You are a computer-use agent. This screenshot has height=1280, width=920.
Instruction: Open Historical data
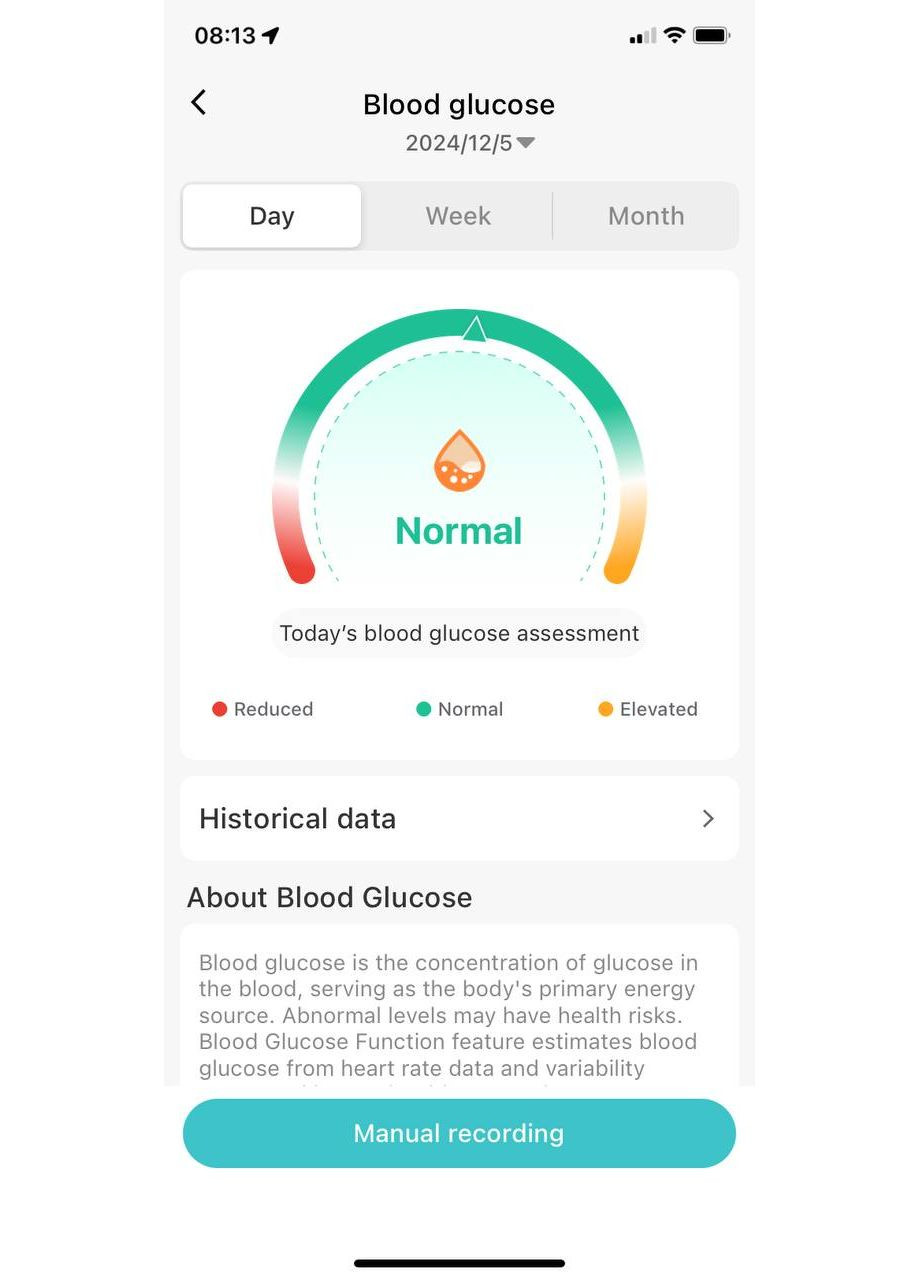459,818
